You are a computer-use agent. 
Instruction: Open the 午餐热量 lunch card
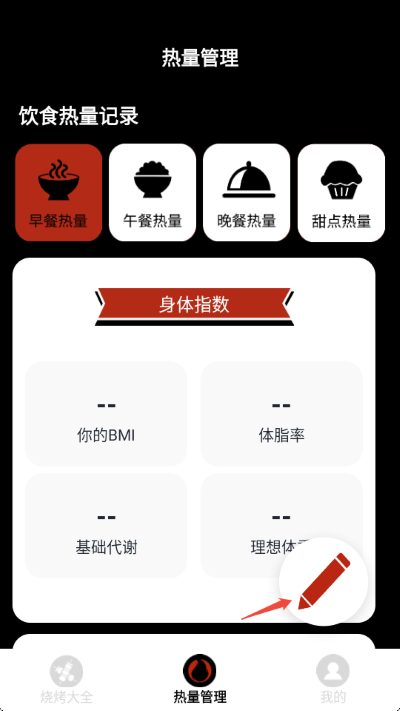[152, 193]
